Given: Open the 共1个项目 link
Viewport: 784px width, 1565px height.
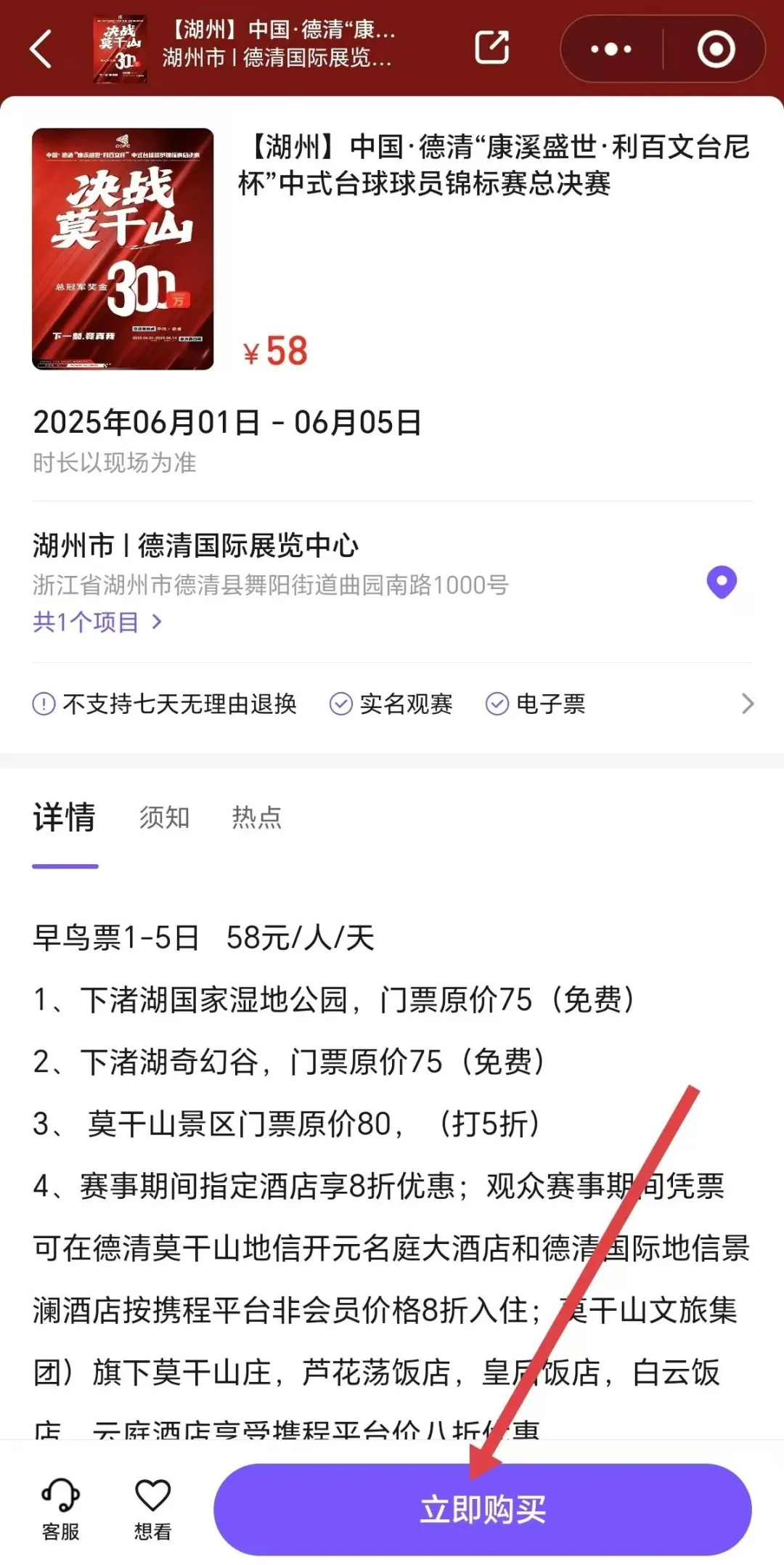Looking at the screenshot, I should [97, 622].
